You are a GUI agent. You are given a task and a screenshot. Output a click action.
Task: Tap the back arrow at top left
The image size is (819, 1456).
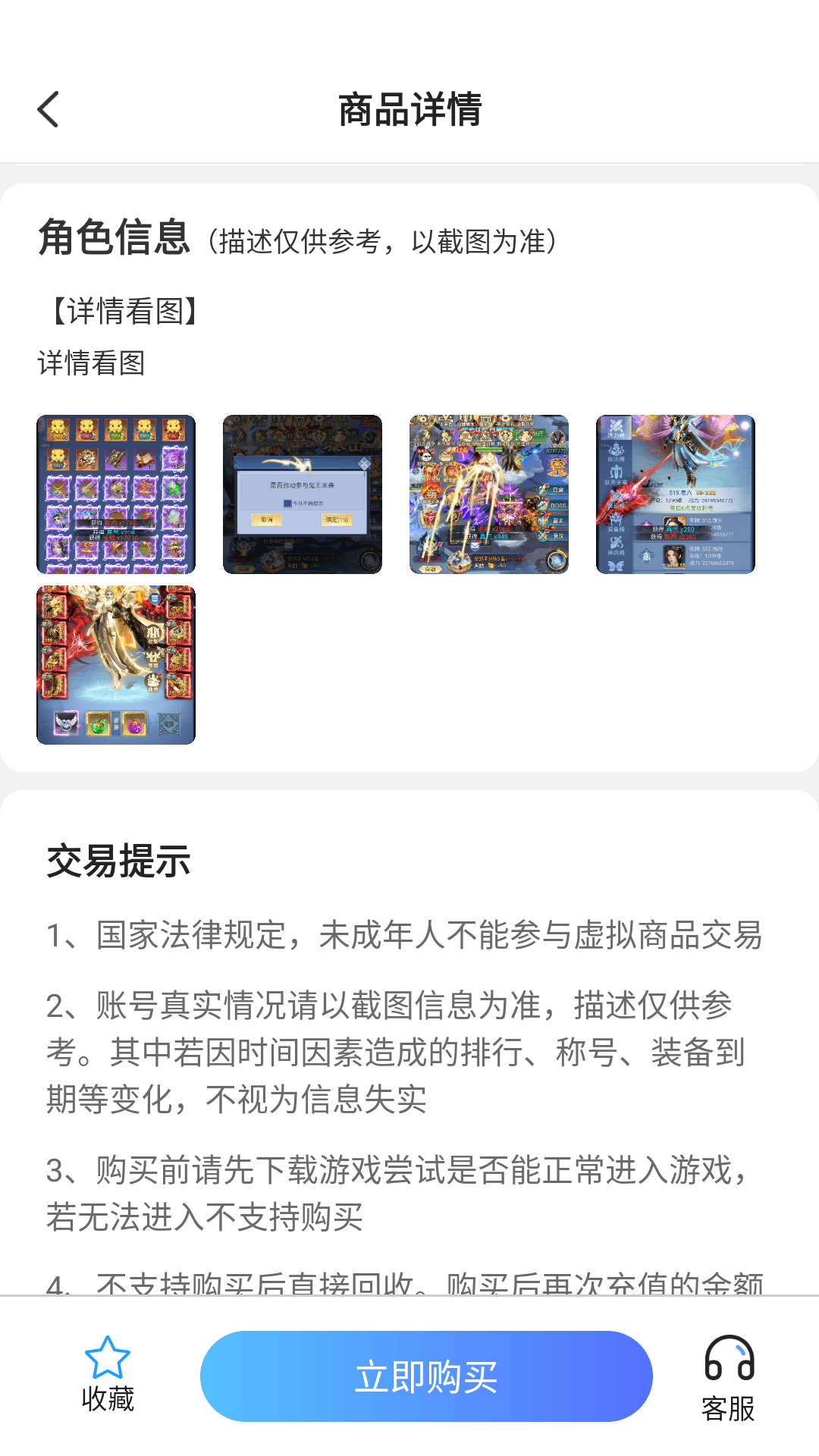tap(48, 108)
